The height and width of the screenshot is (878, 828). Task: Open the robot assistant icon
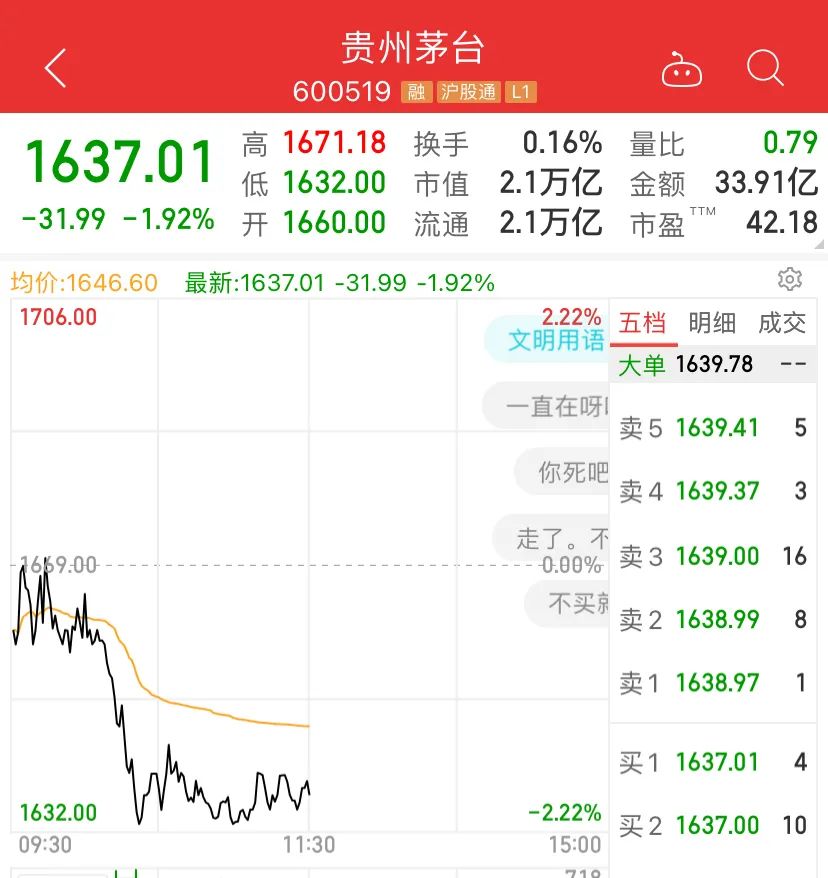coord(682,70)
